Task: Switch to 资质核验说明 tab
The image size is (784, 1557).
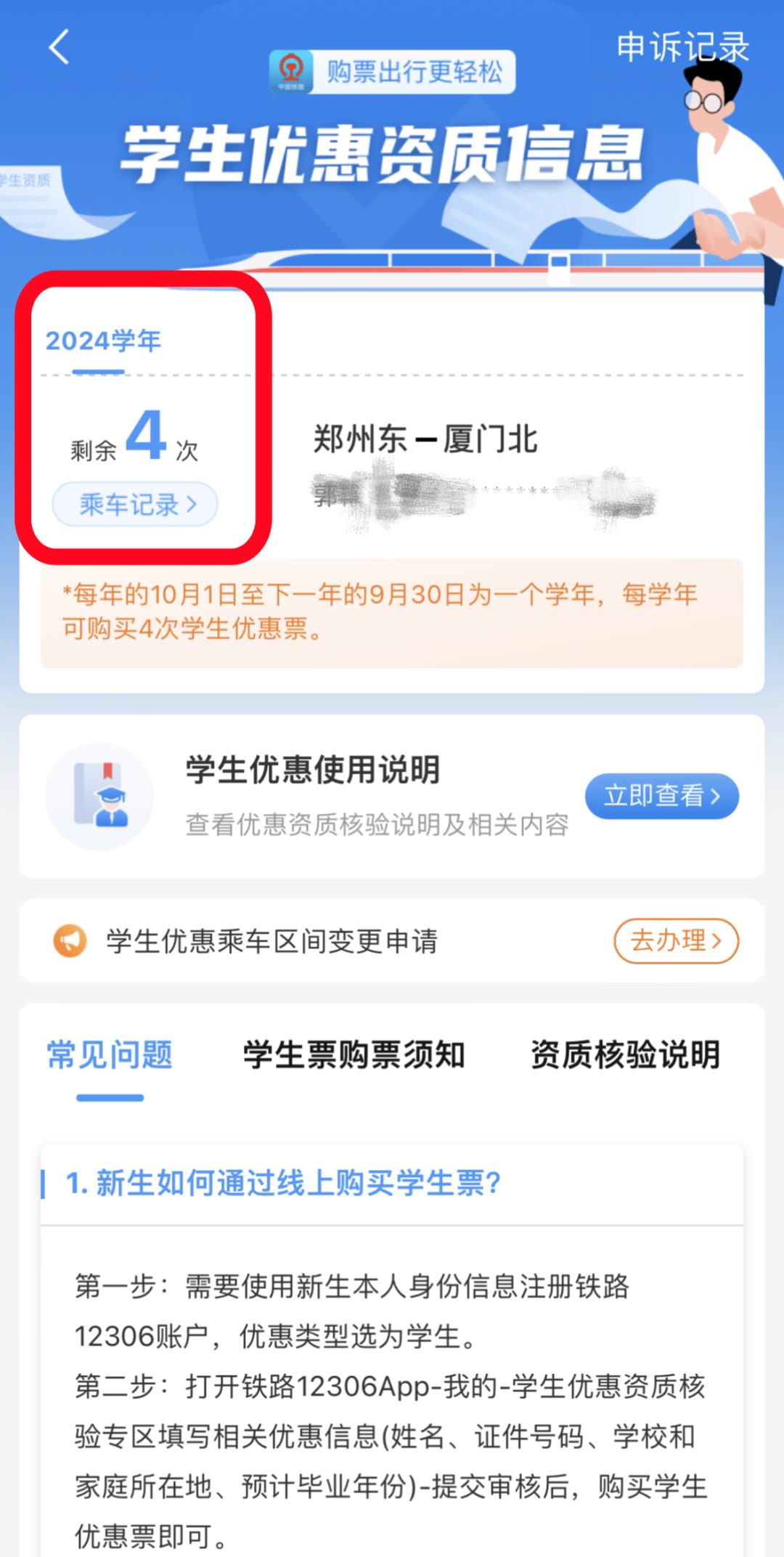Action: pyautogui.click(x=625, y=1055)
